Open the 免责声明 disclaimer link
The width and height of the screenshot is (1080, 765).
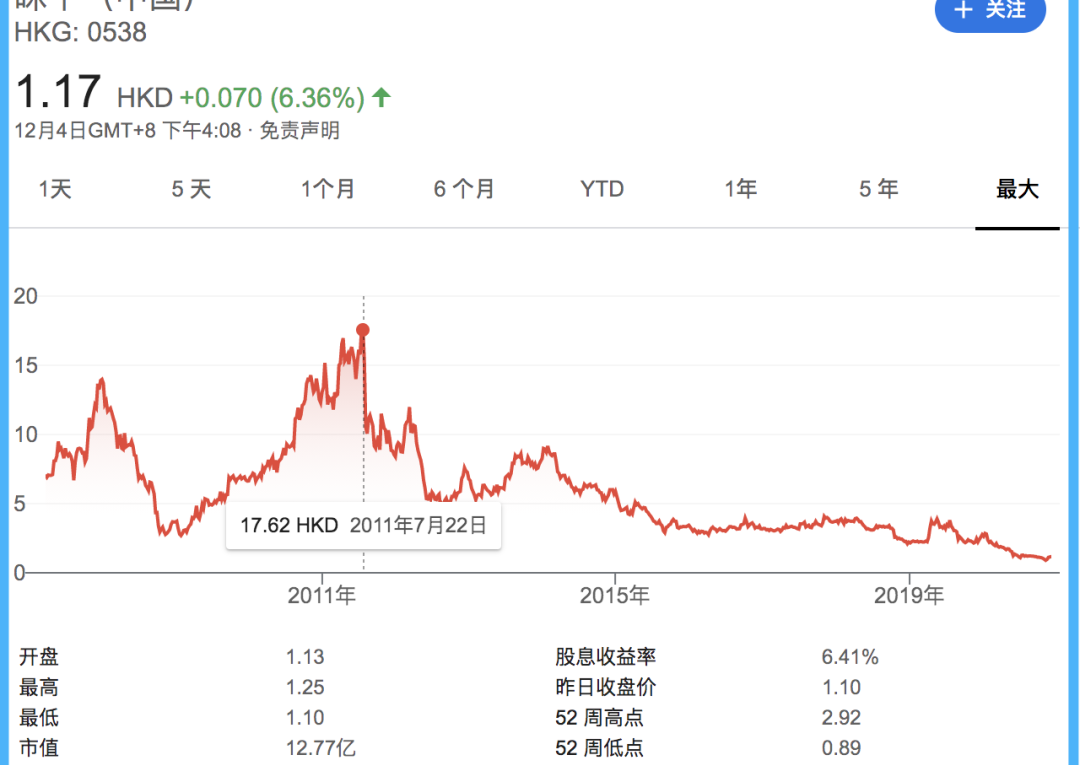point(300,130)
